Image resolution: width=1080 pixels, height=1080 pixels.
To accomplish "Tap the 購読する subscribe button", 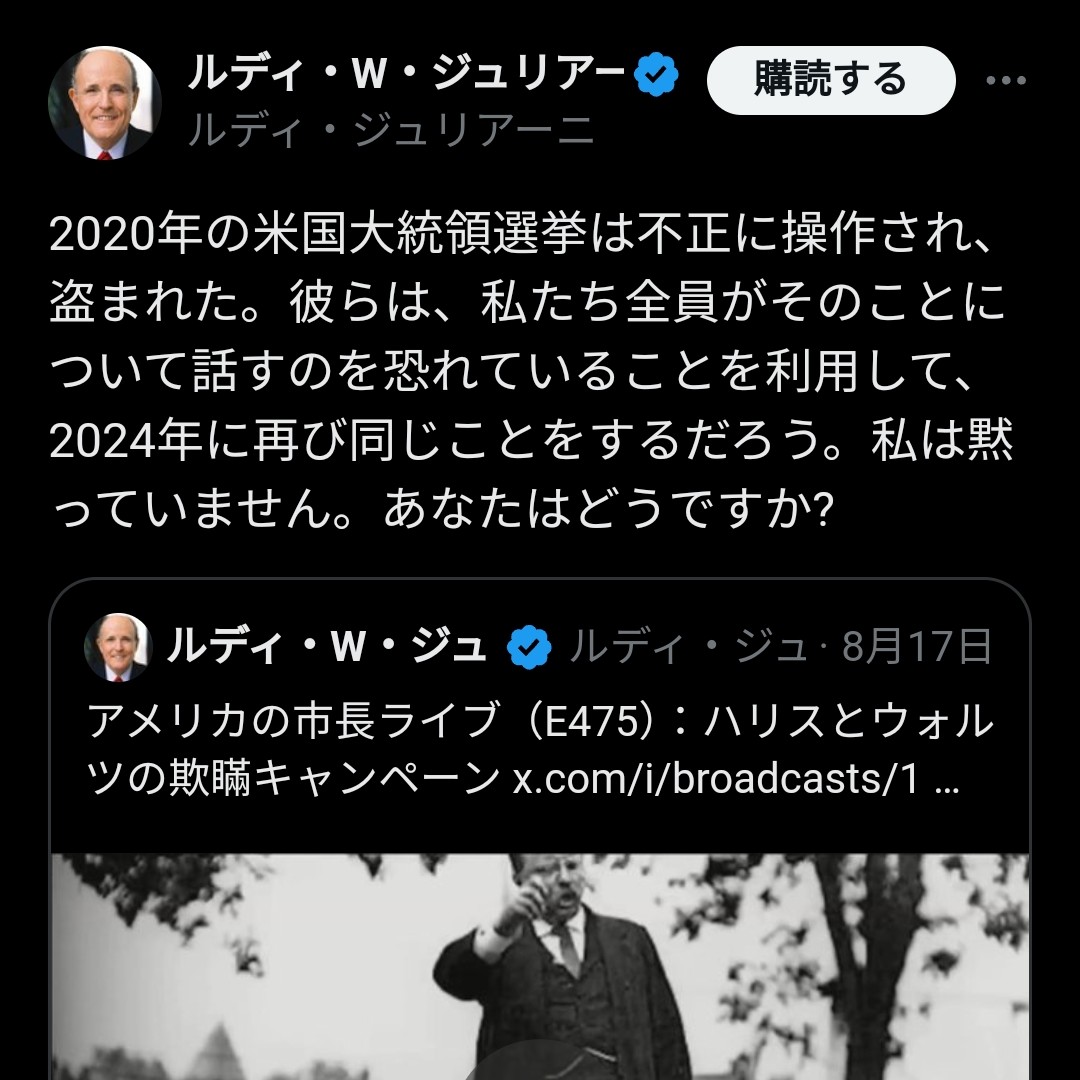I will click(x=830, y=80).
